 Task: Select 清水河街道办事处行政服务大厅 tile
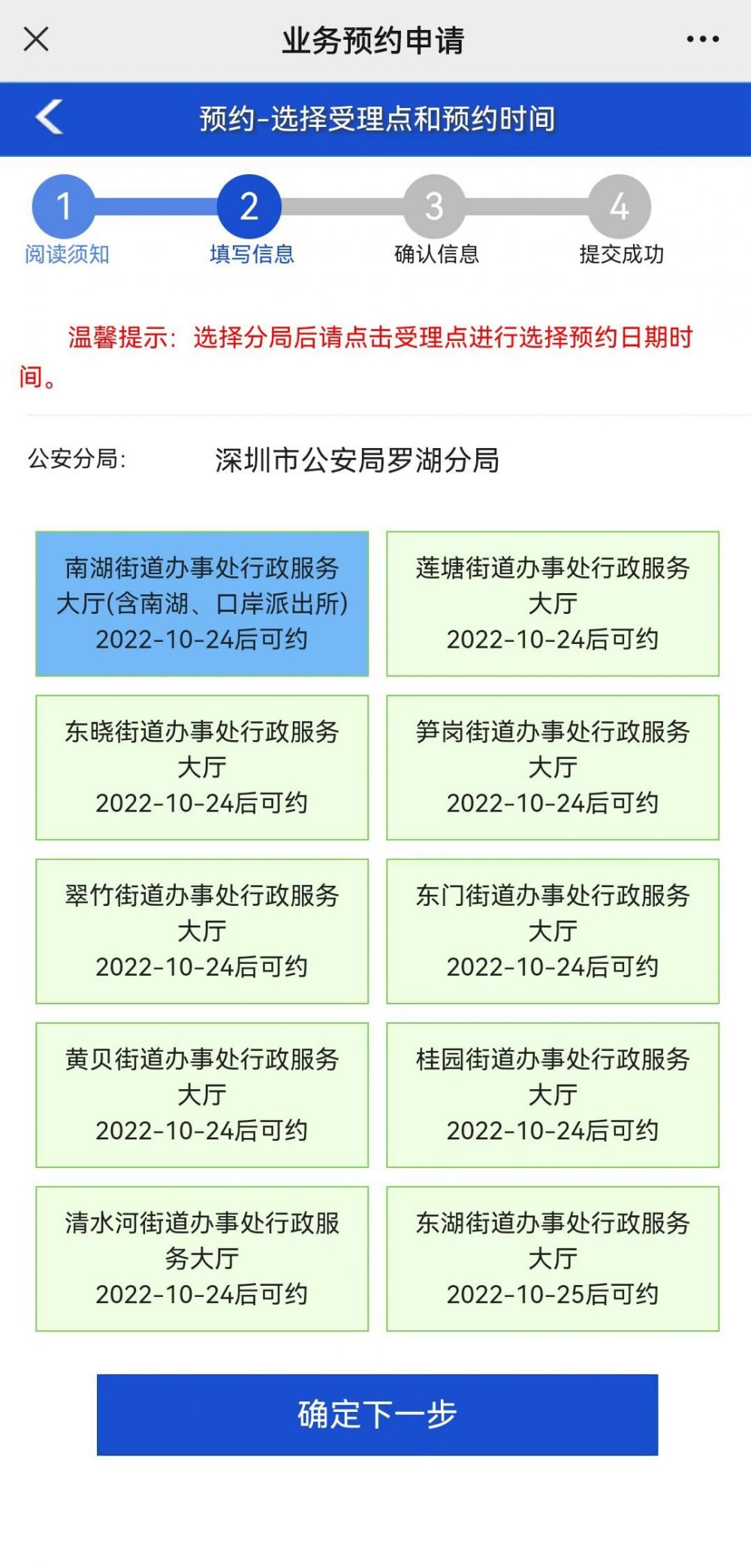click(x=201, y=1259)
